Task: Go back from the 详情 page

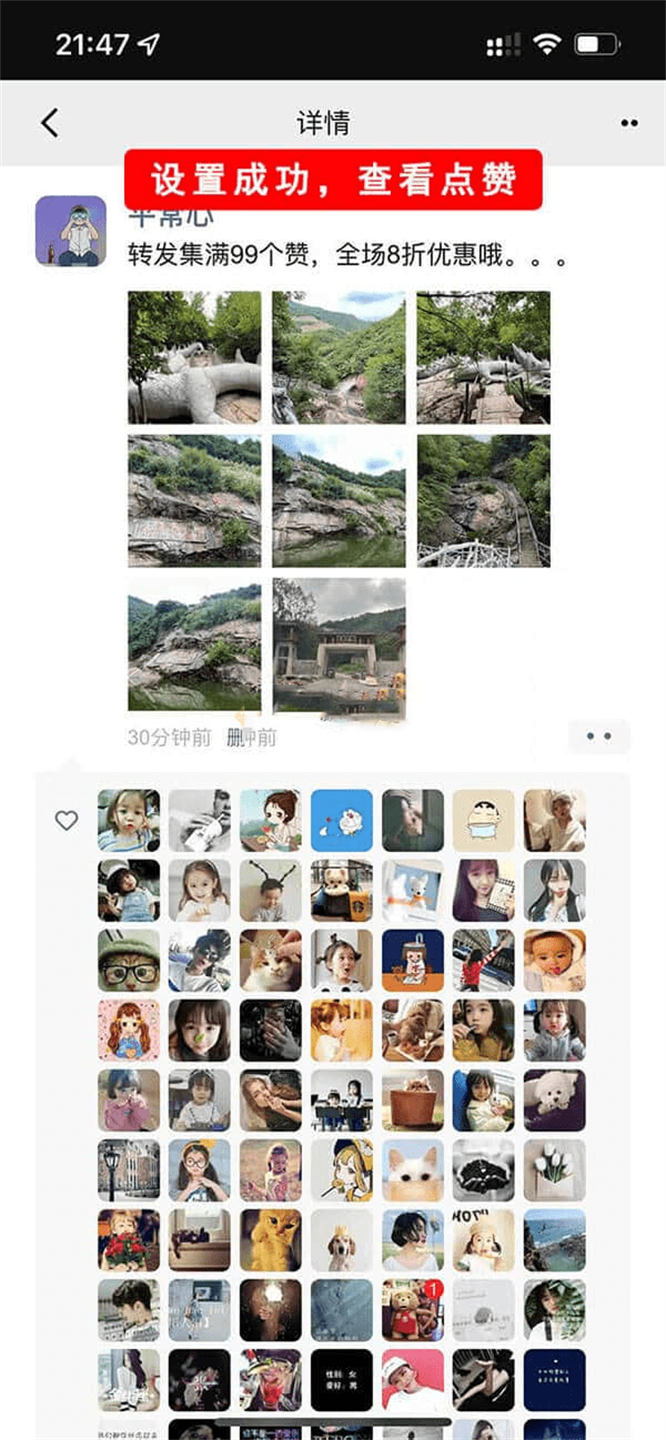Action: tap(50, 123)
